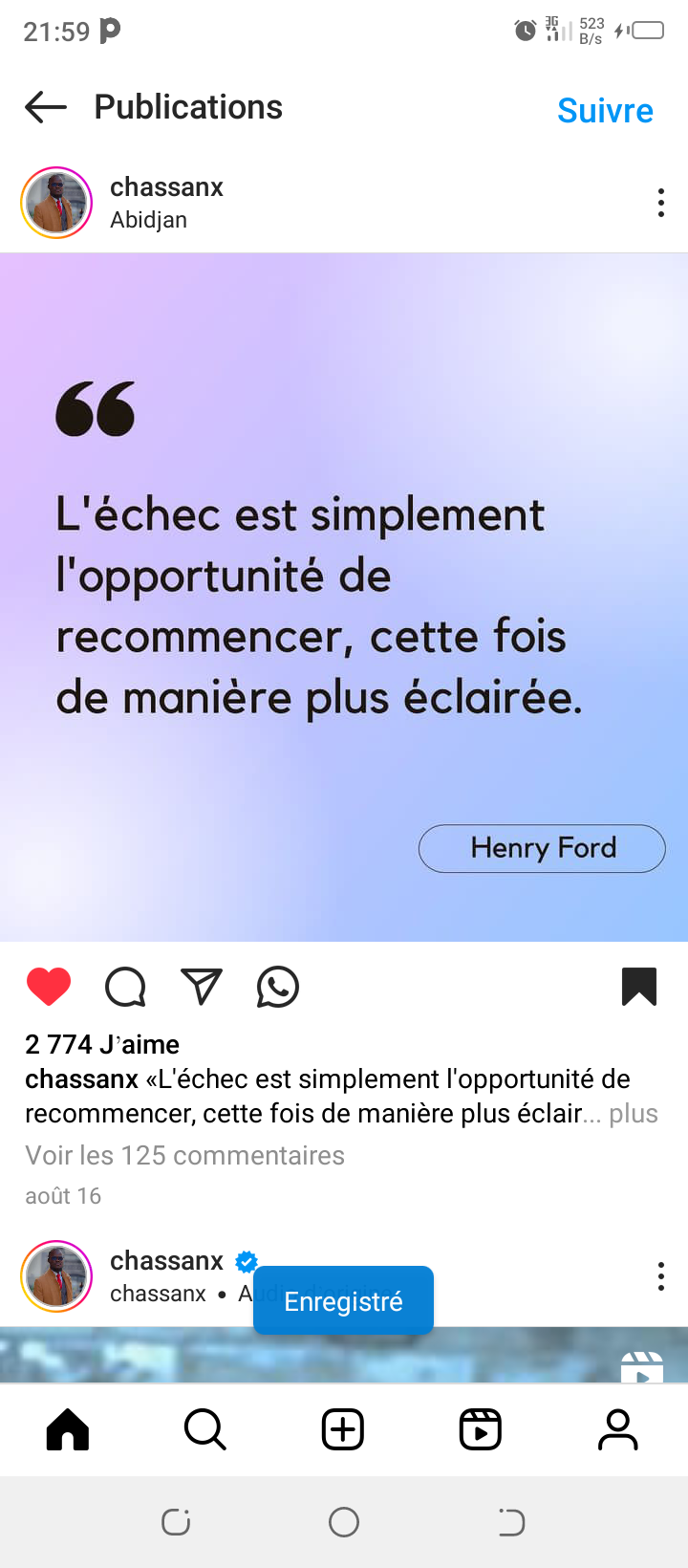This screenshot has height=1568, width=688.
Task: Open comments via the speech bubble icon
Action: click(x=125, y=987)
